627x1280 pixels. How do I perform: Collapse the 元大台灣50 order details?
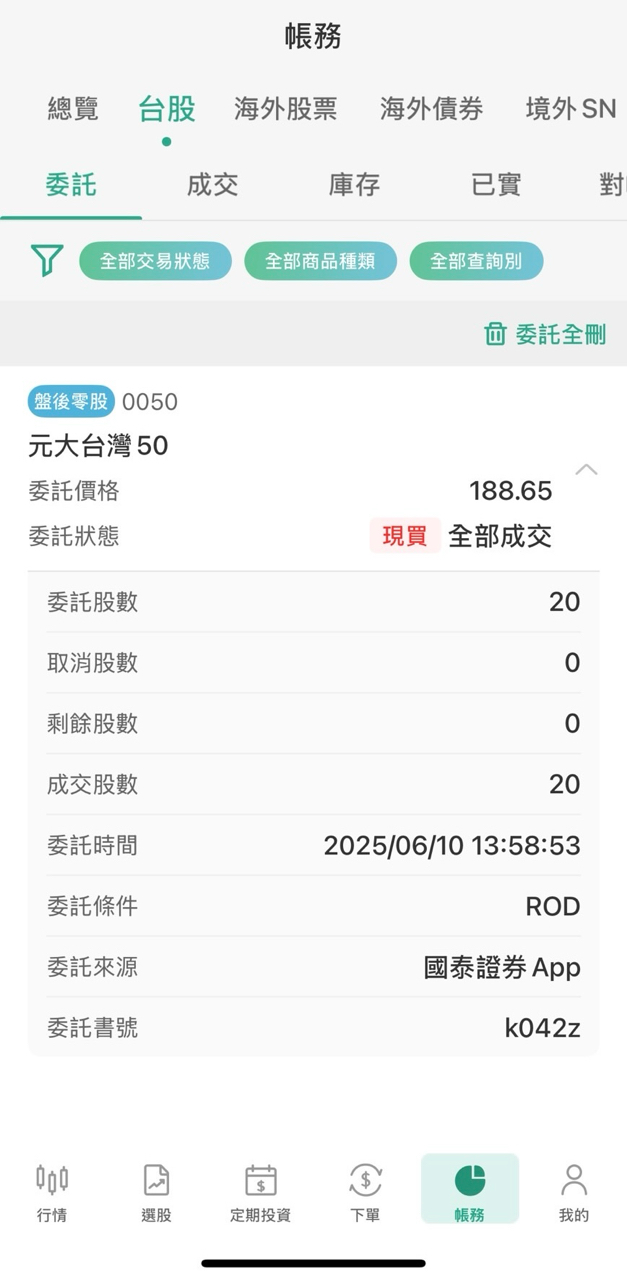[x=586, y=469]
